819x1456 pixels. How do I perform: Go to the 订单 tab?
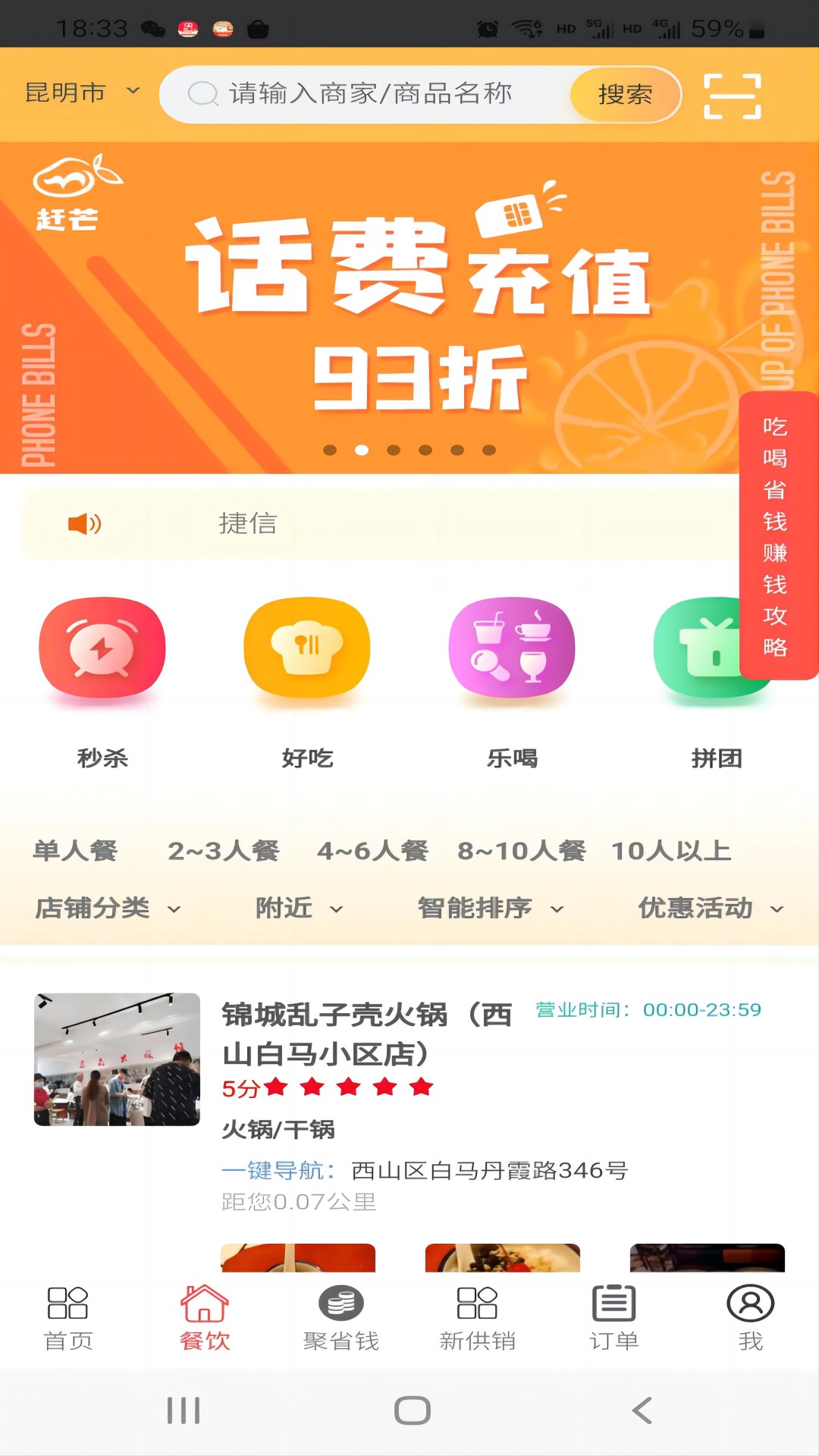tap(613, 1318)
